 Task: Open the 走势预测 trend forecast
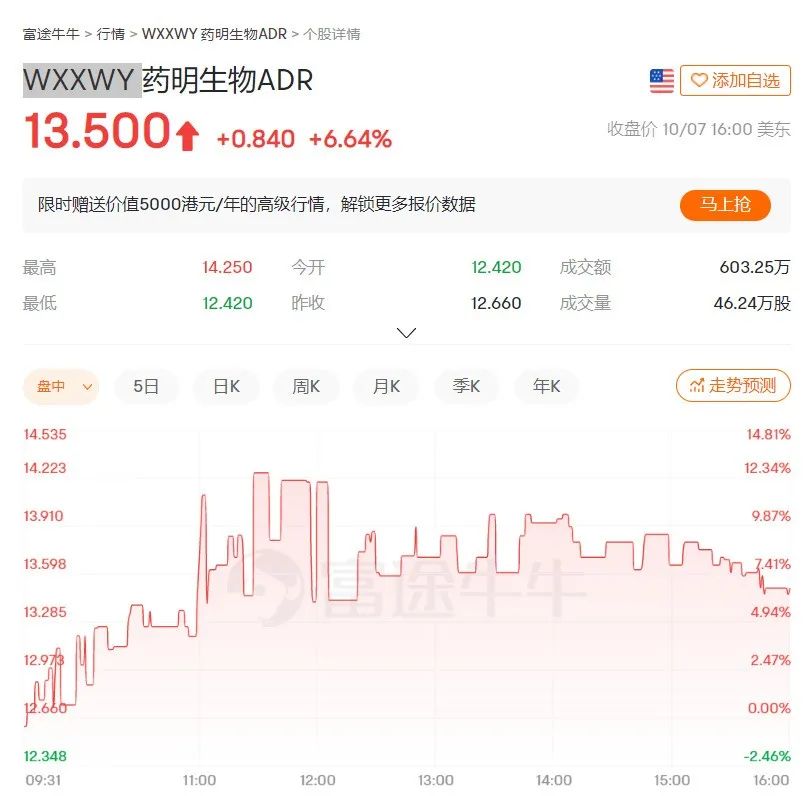pyautogui.click(x=733, y=386)
